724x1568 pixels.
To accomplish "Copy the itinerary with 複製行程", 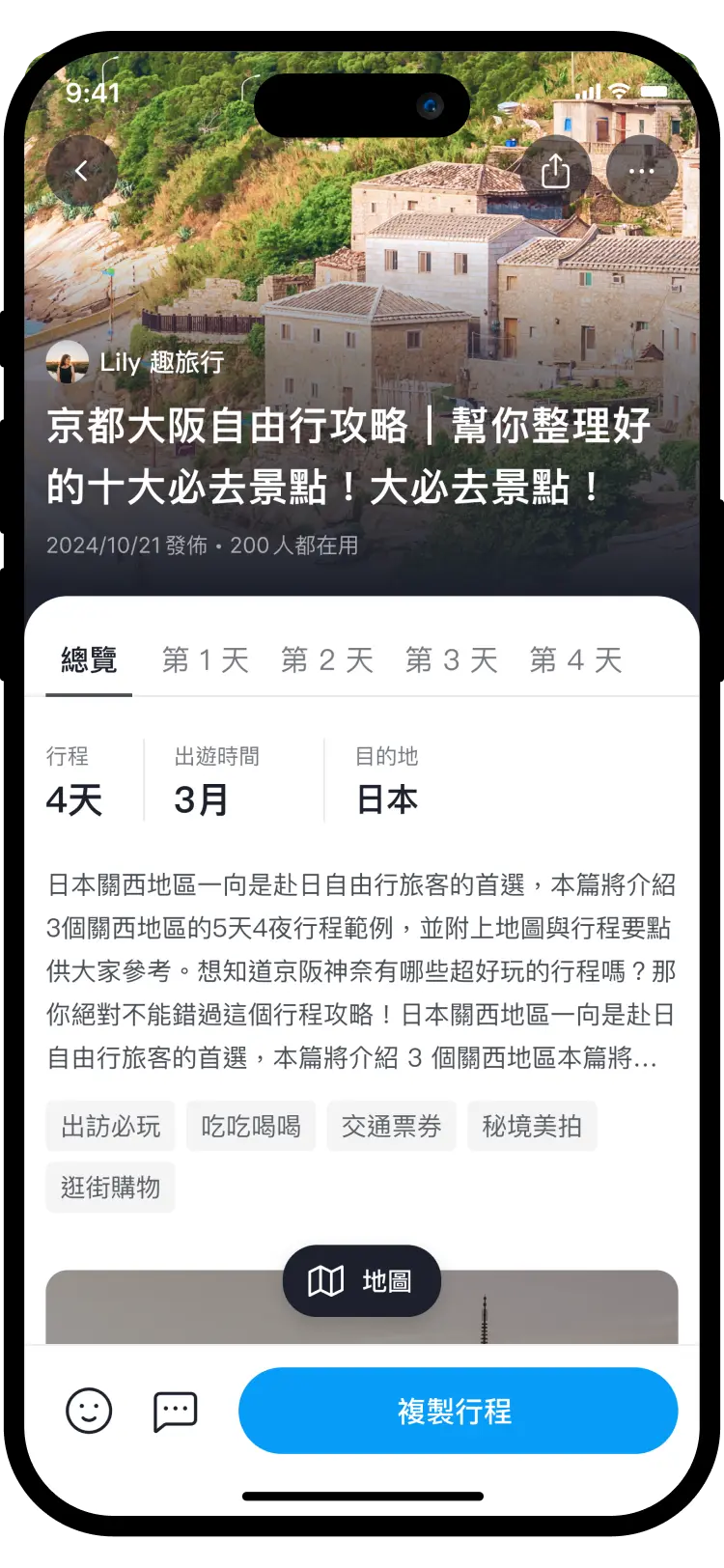I will (x=458, y=1411).
